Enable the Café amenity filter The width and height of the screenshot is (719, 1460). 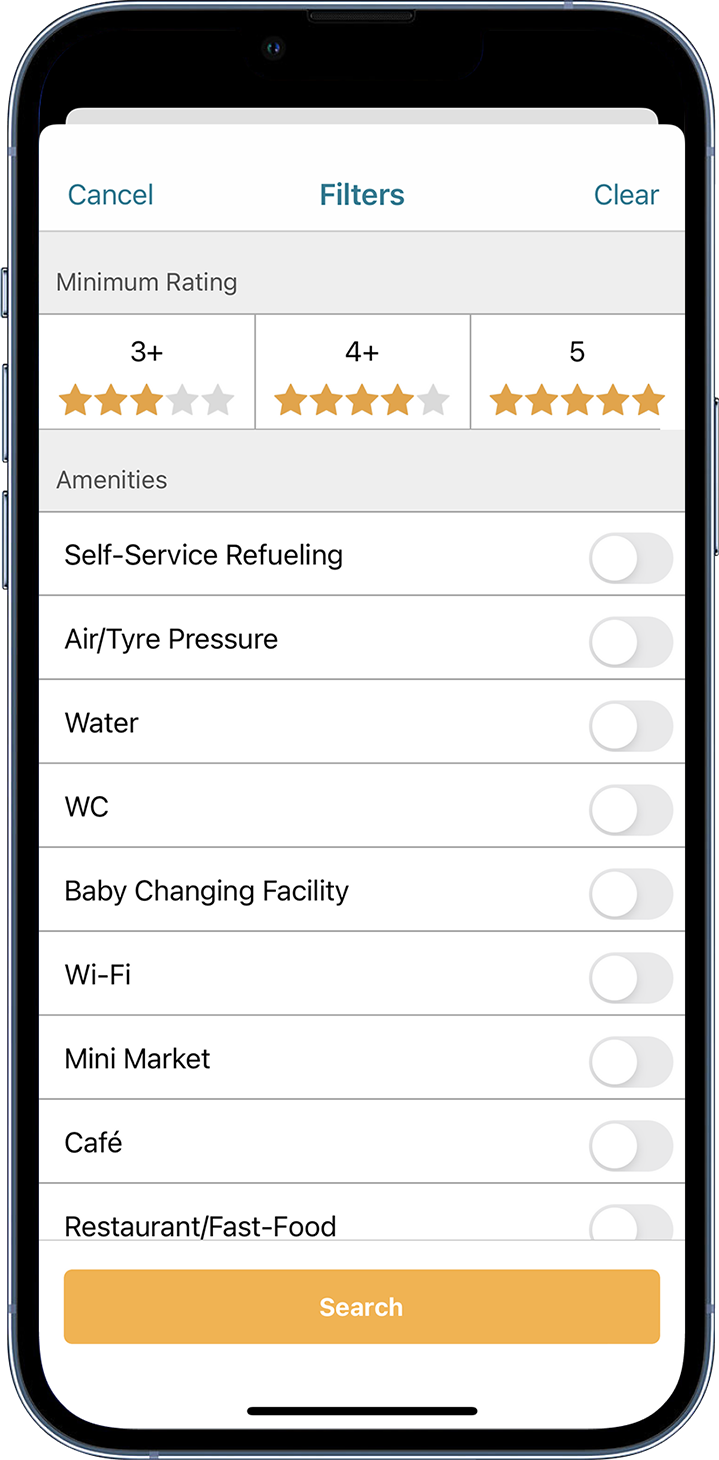[630, 1146]
